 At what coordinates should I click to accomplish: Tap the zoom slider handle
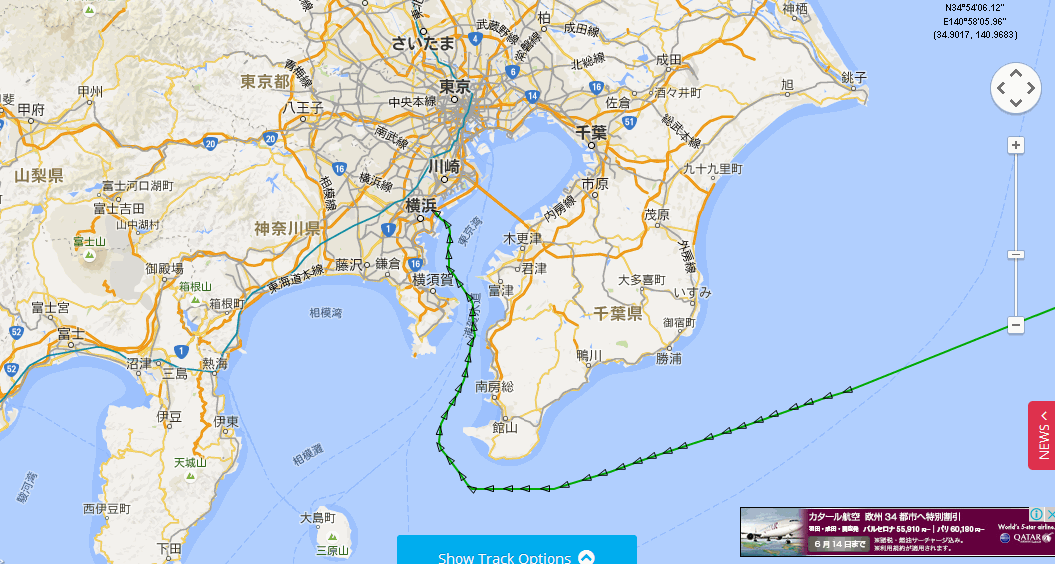(1016, 255)
